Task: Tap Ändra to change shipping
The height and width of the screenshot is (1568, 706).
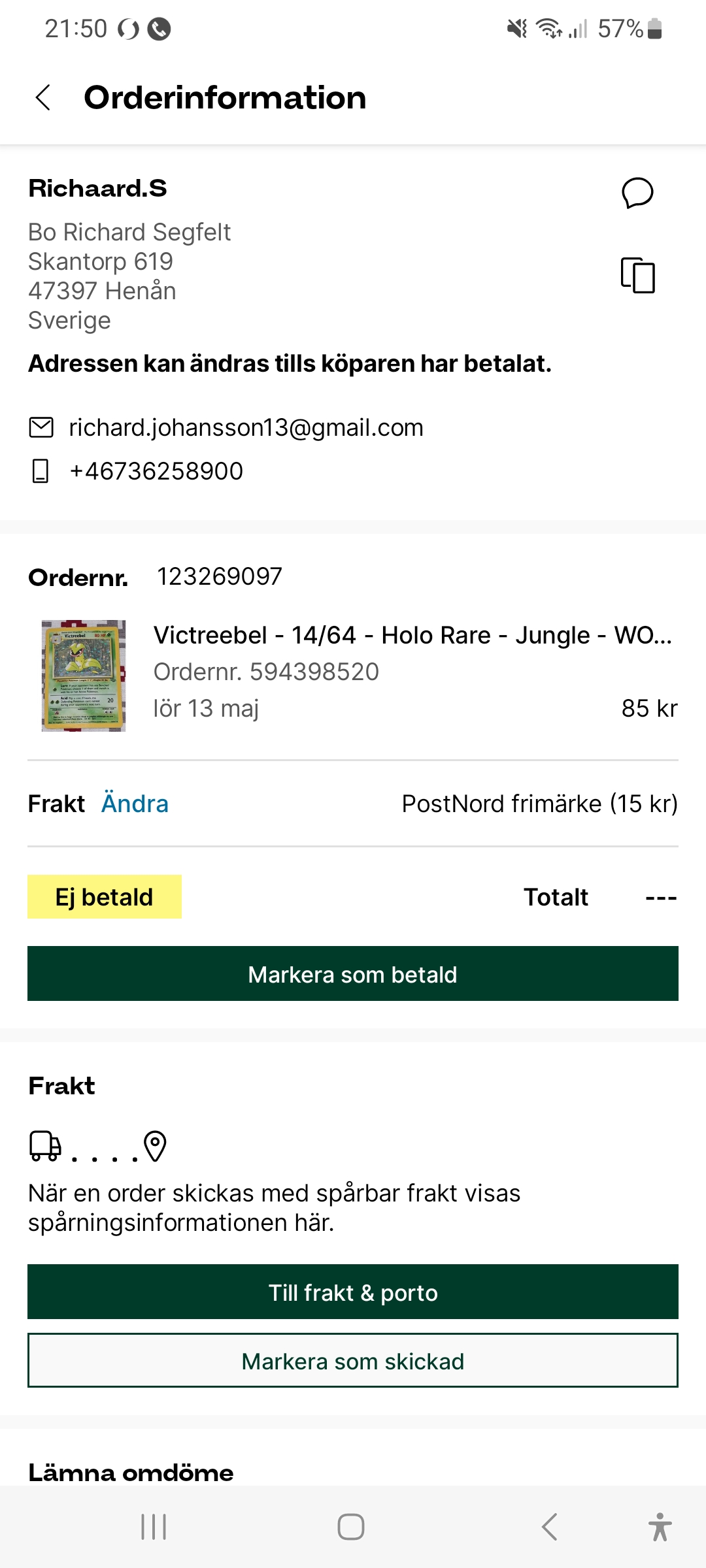Action: coord(135,804)
